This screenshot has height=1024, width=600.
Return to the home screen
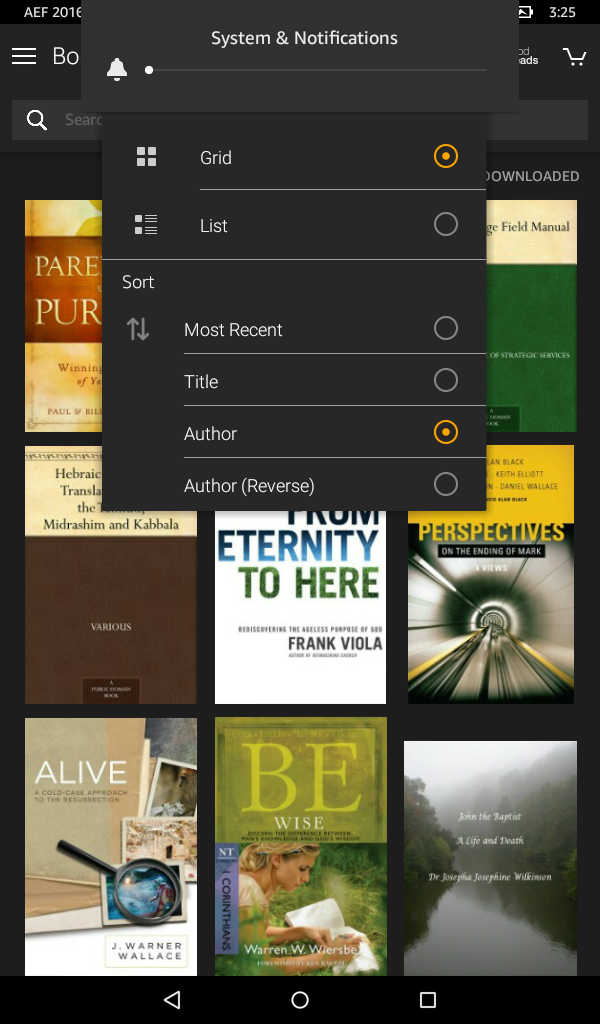pyautogui.click(x=300, y=1000)
